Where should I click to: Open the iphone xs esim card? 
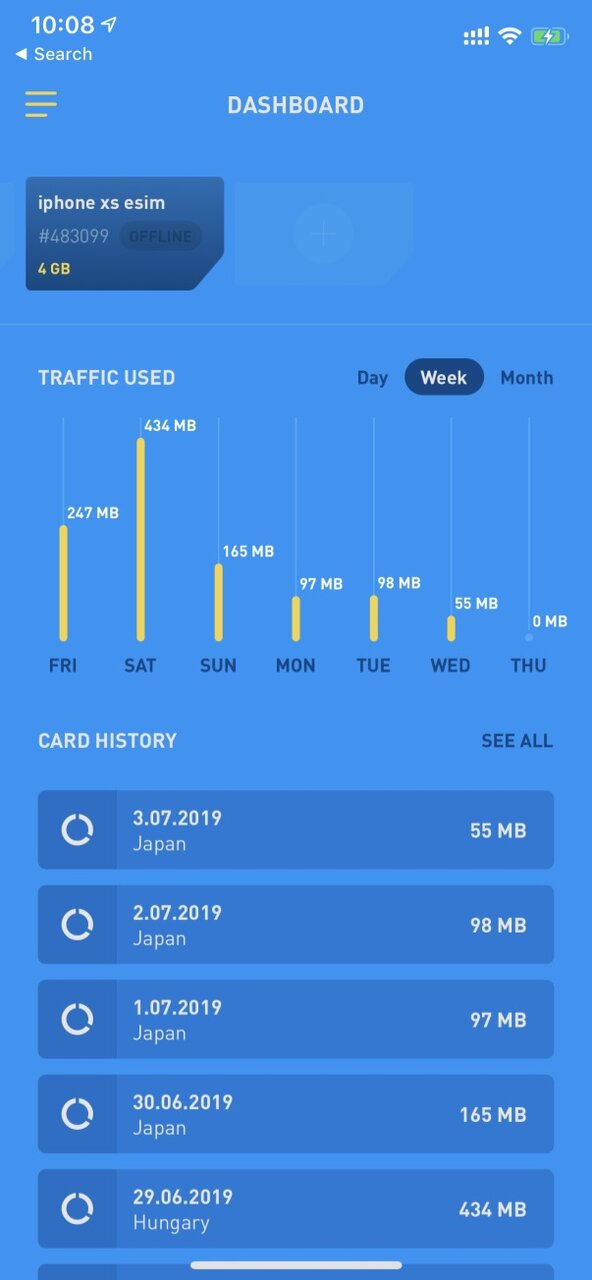[125, 234]
